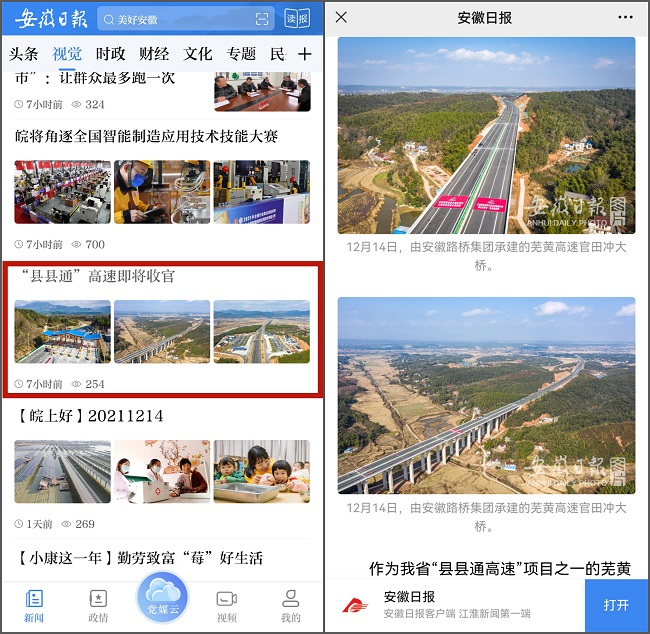The image size is (650, 634).
Task: Open the 我的 profile tab
Action: (291, 606)
